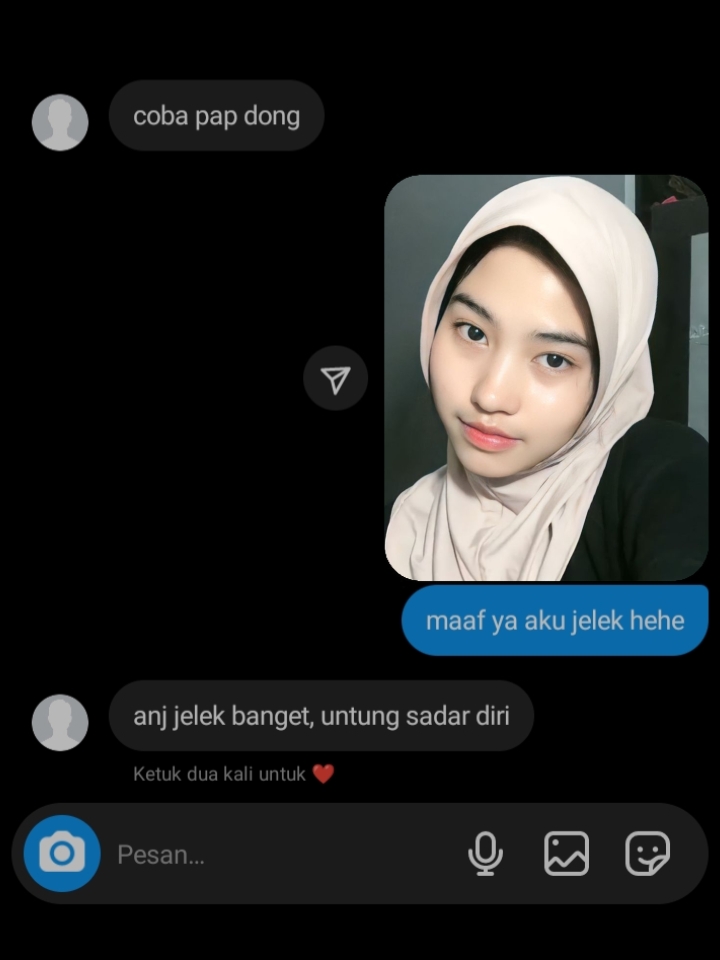Record a voice message with microphone
Image resolution: width=720 pixels, height=960 pixels.
(486, 853)
